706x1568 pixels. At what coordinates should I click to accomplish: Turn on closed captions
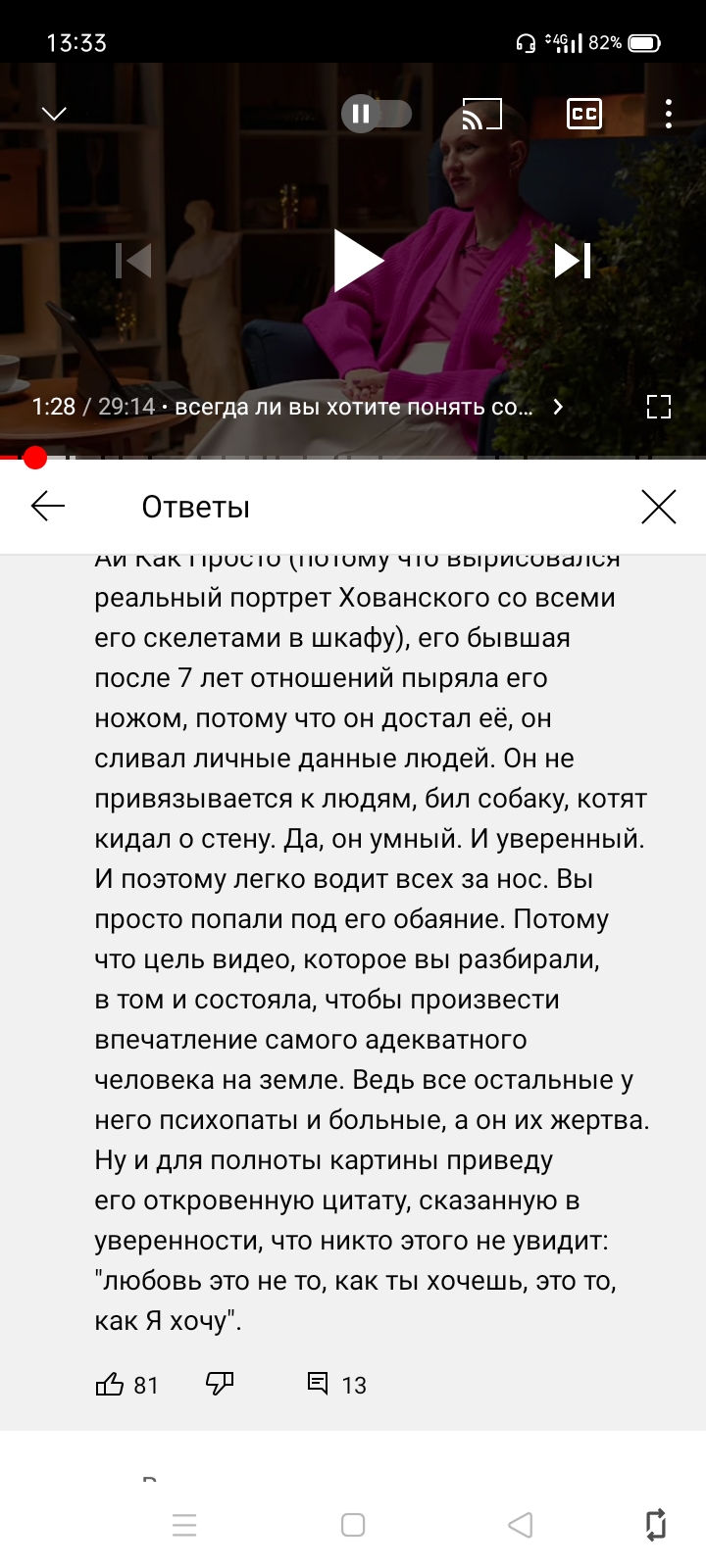(584, 114)
